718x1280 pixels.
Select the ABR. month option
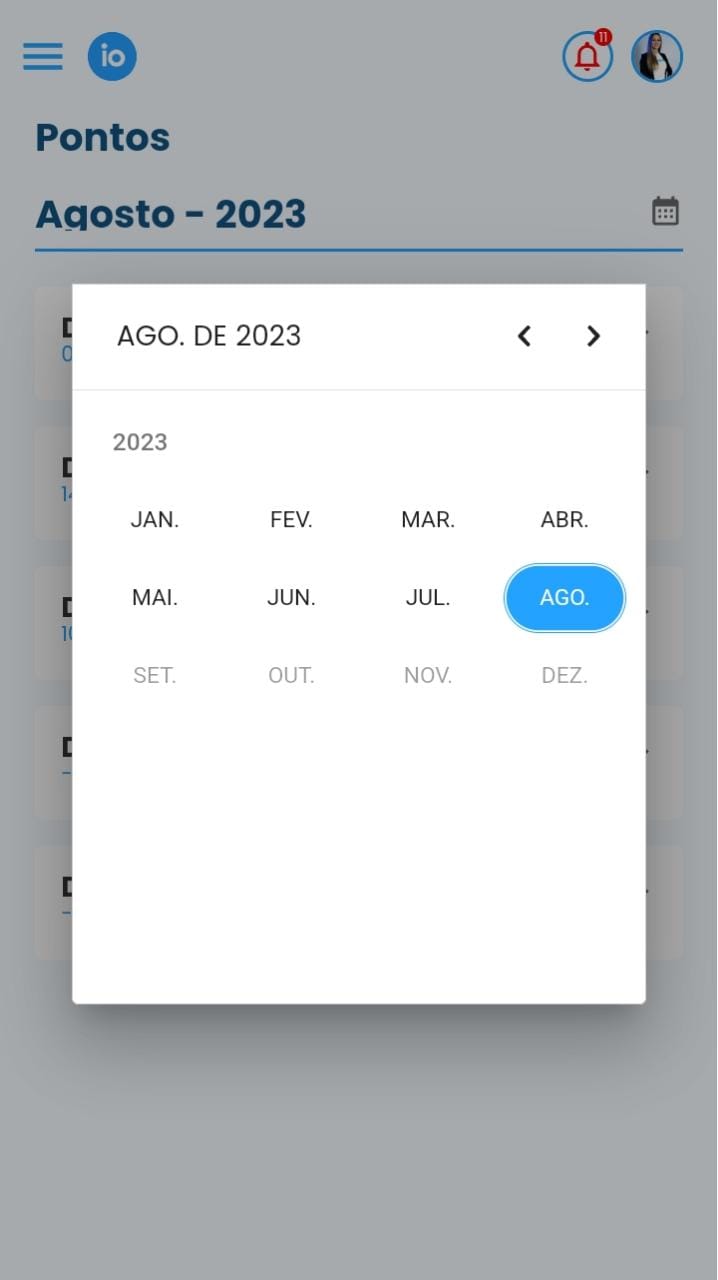[564, 520]
